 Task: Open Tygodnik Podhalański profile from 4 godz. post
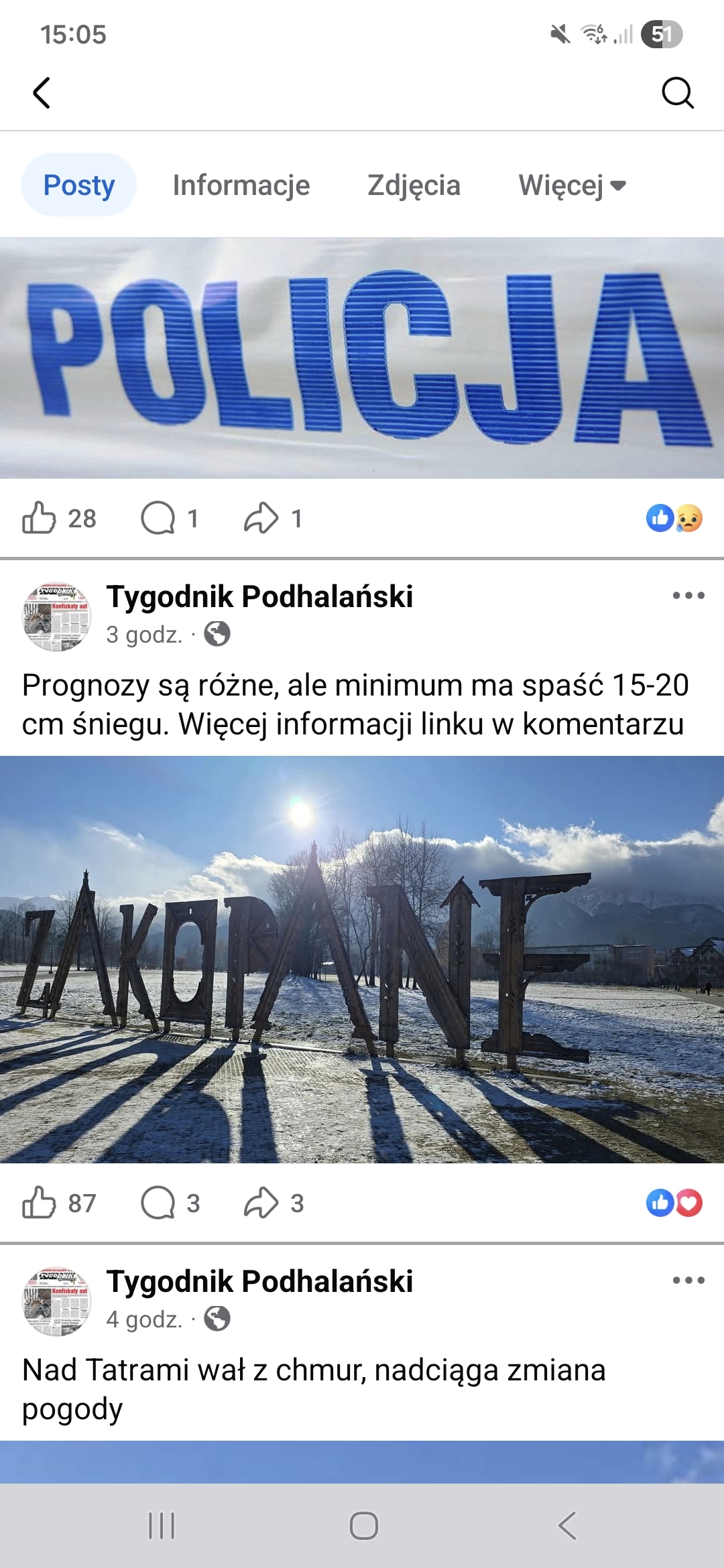[x=259, y=1281]
